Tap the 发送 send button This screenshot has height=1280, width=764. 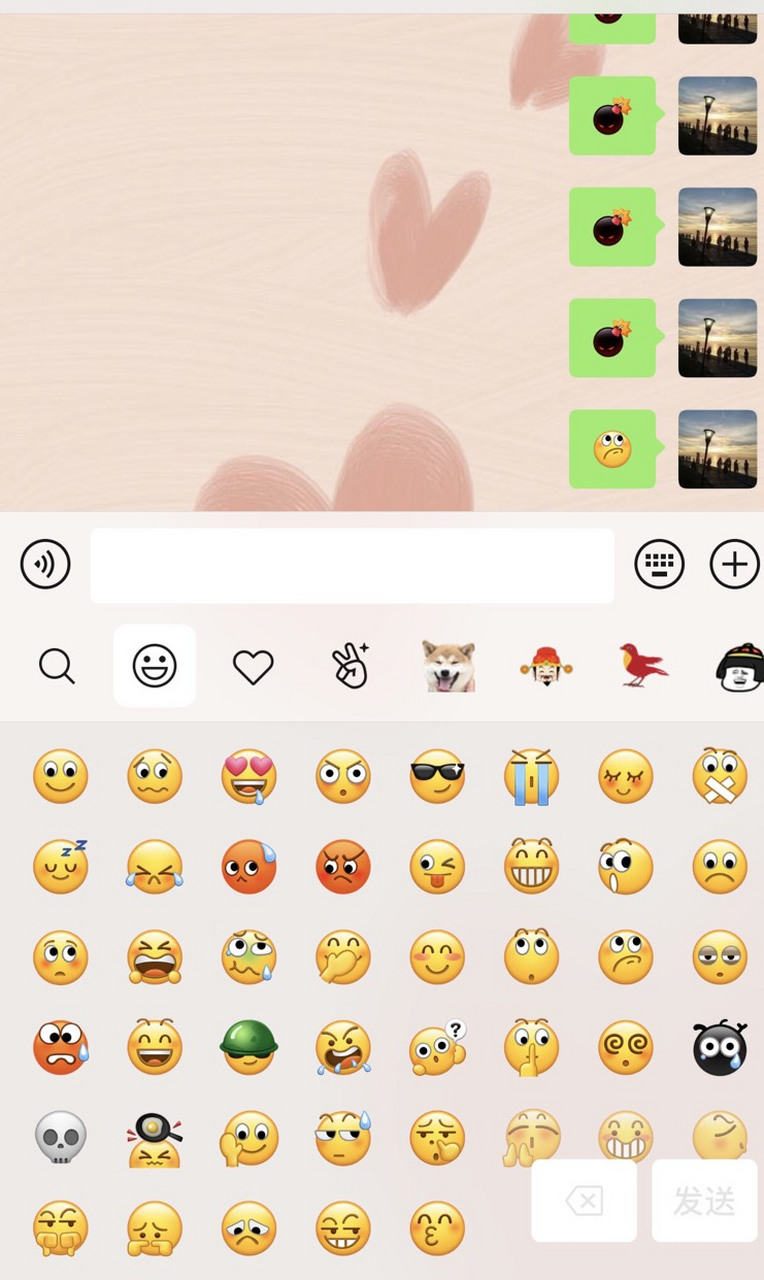[x=704, y=1200]
